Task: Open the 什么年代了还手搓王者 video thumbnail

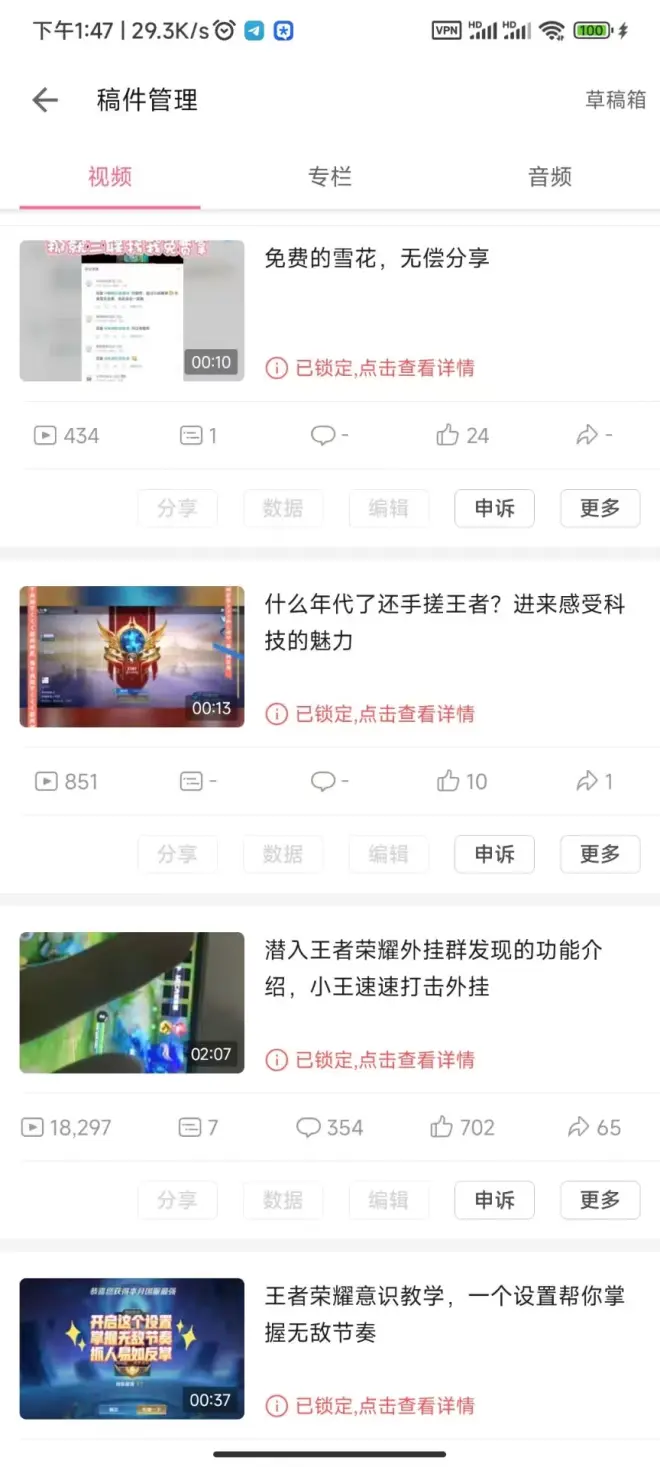Action: coord(132,657)
